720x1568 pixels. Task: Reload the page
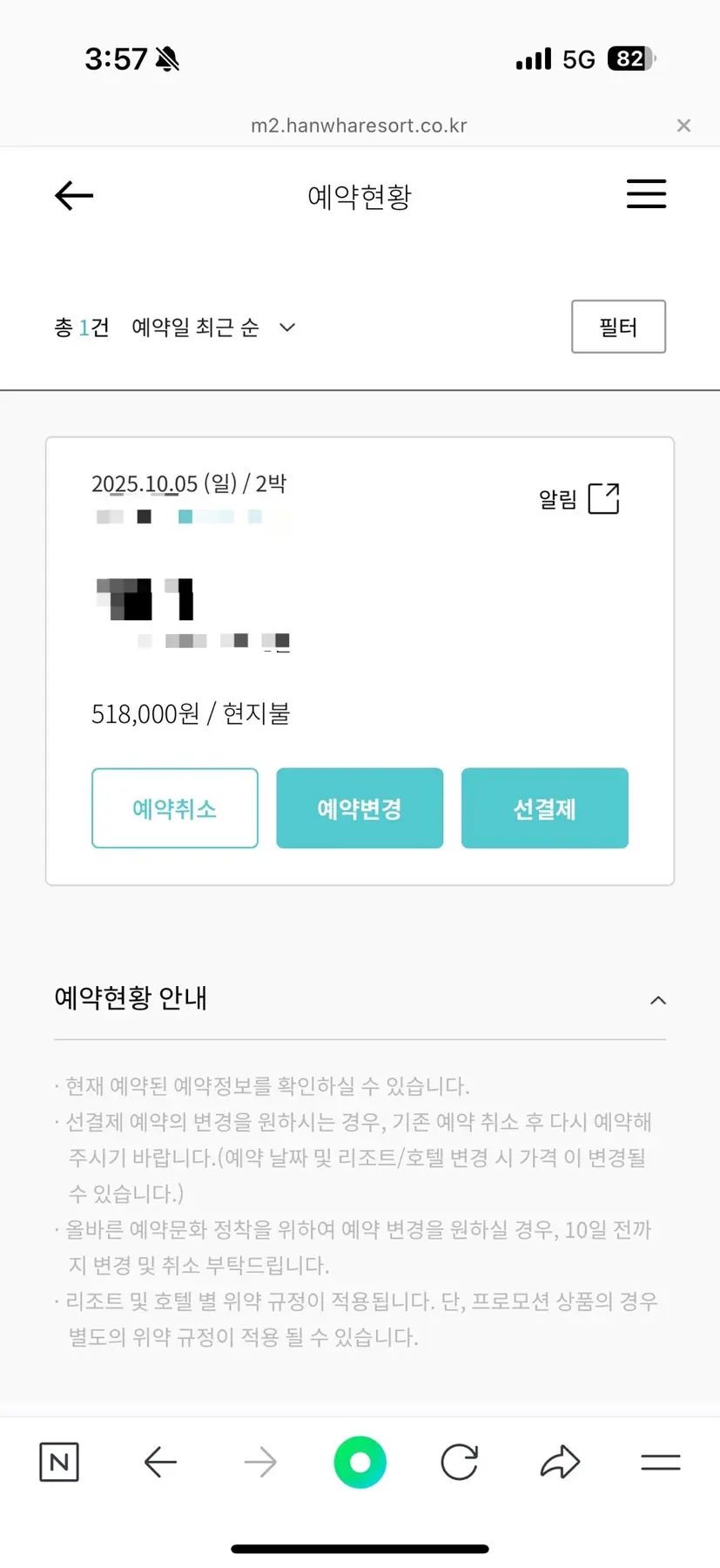click(460, 1462)
